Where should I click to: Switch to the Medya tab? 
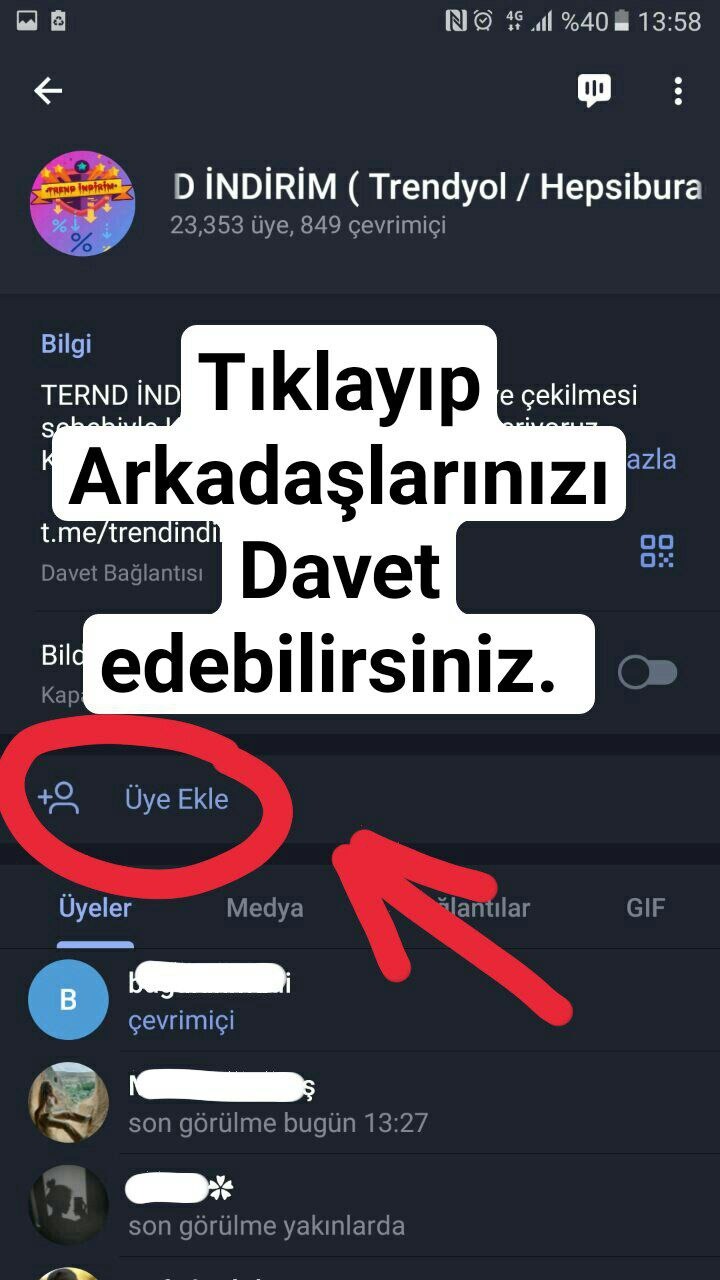264,908
